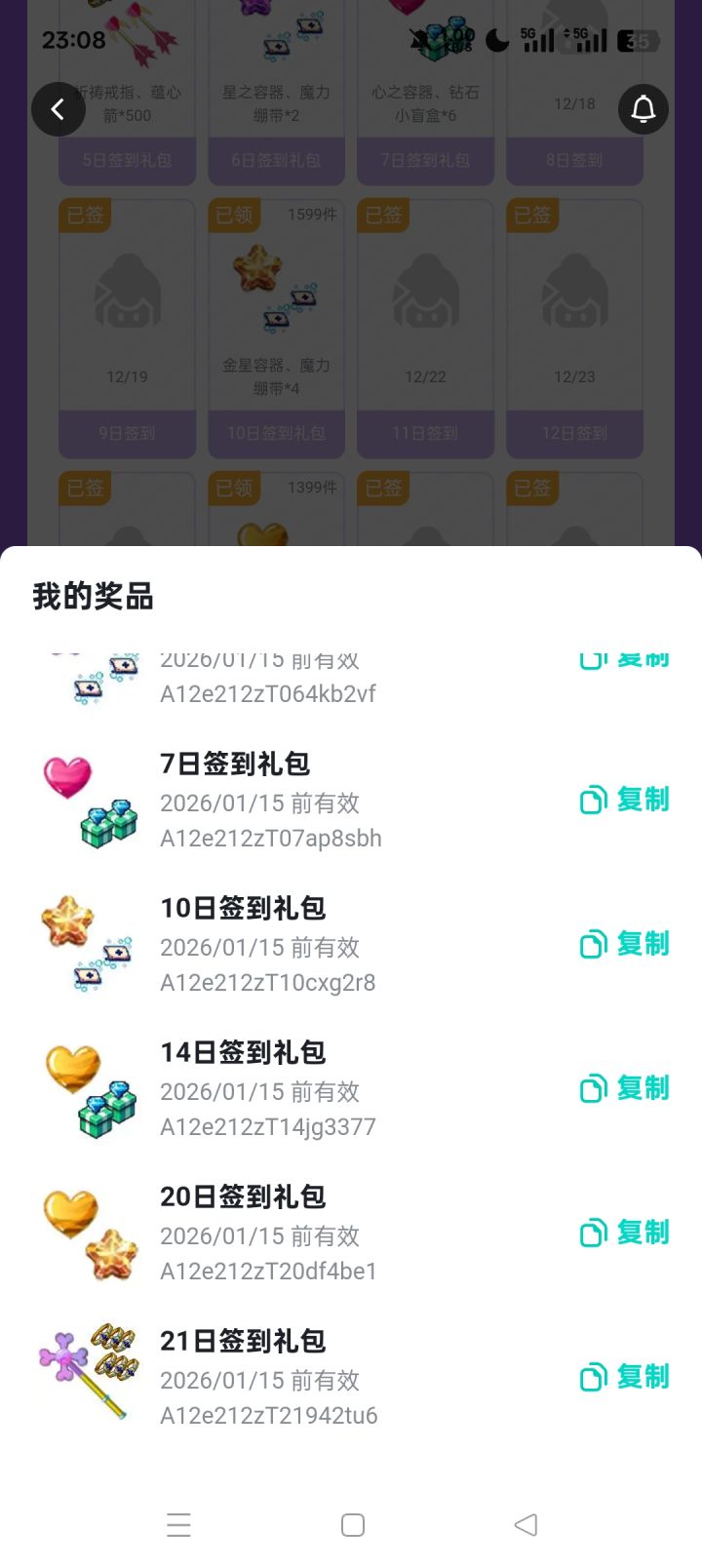Open the Android recent apps menu

(x=179, y=1523)
